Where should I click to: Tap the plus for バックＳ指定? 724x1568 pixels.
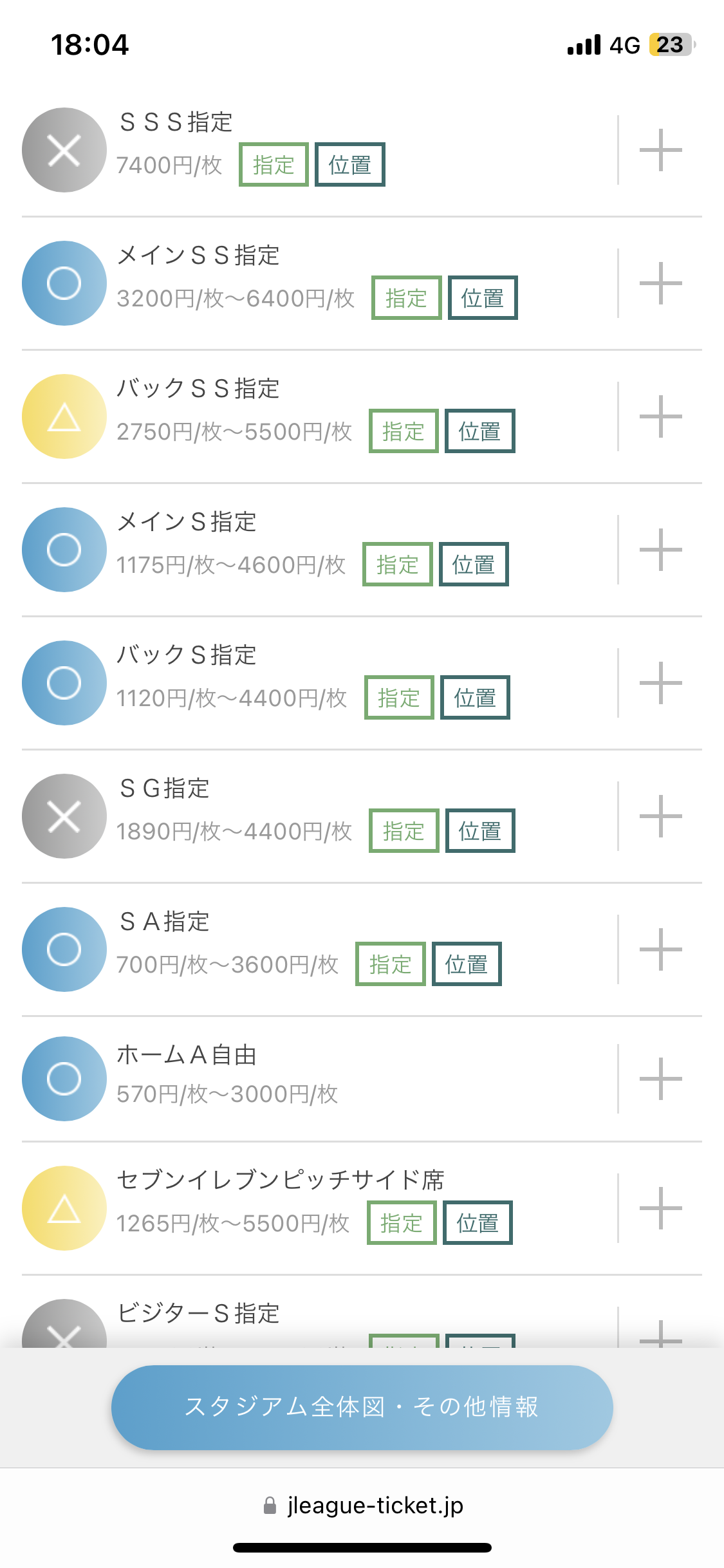click(660, 683)
